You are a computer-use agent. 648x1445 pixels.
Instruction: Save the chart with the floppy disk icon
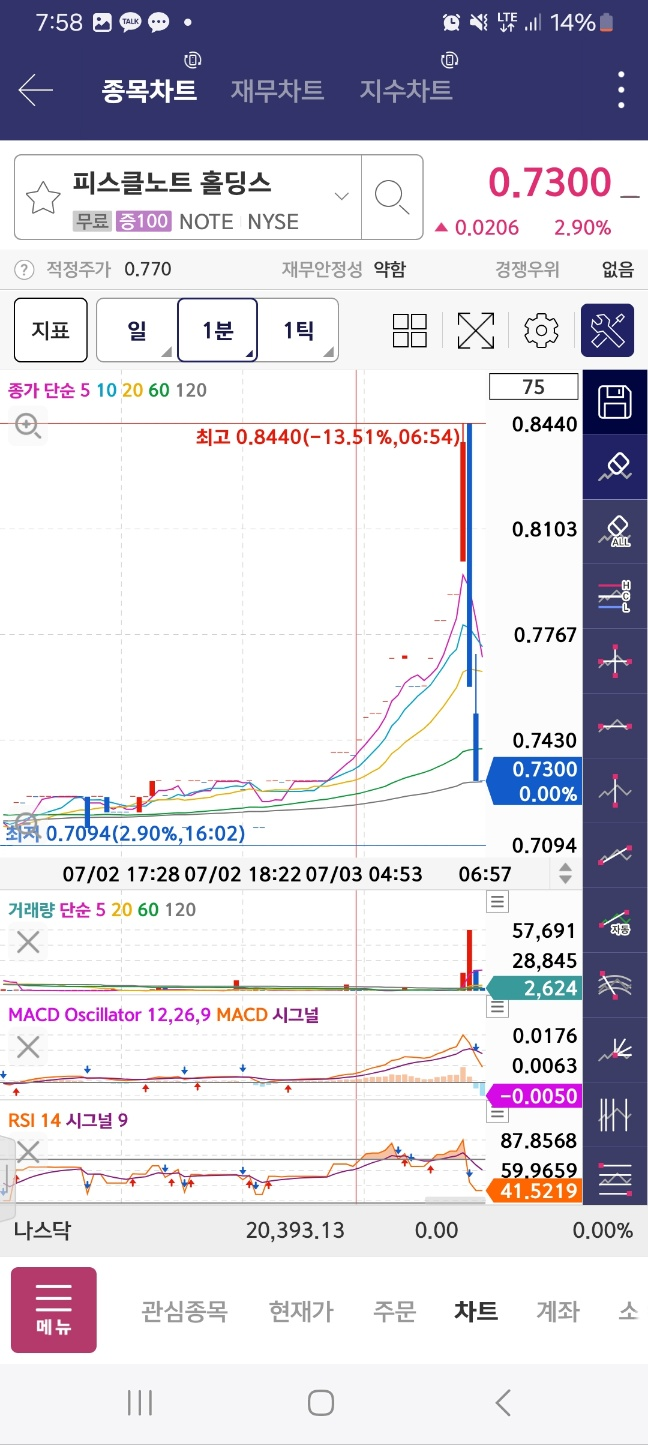(x=614, y=402)
